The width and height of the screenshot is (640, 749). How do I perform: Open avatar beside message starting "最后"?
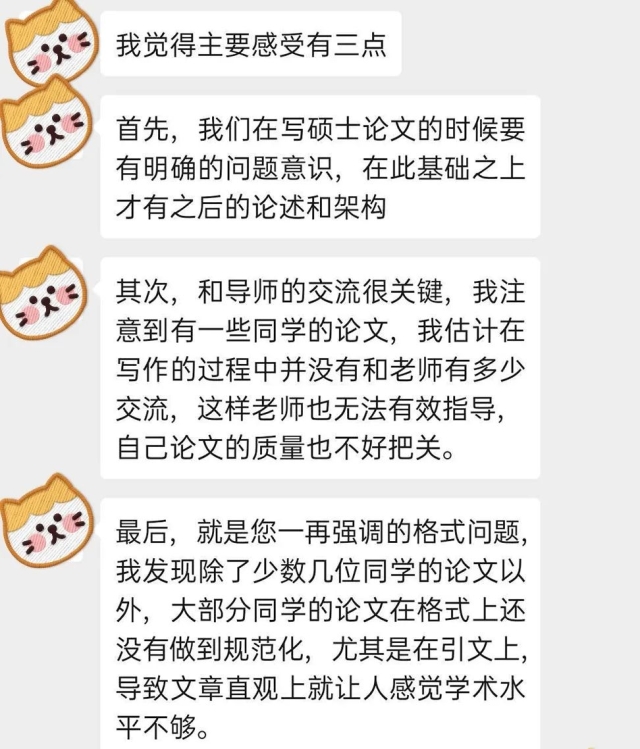[48, 523]
